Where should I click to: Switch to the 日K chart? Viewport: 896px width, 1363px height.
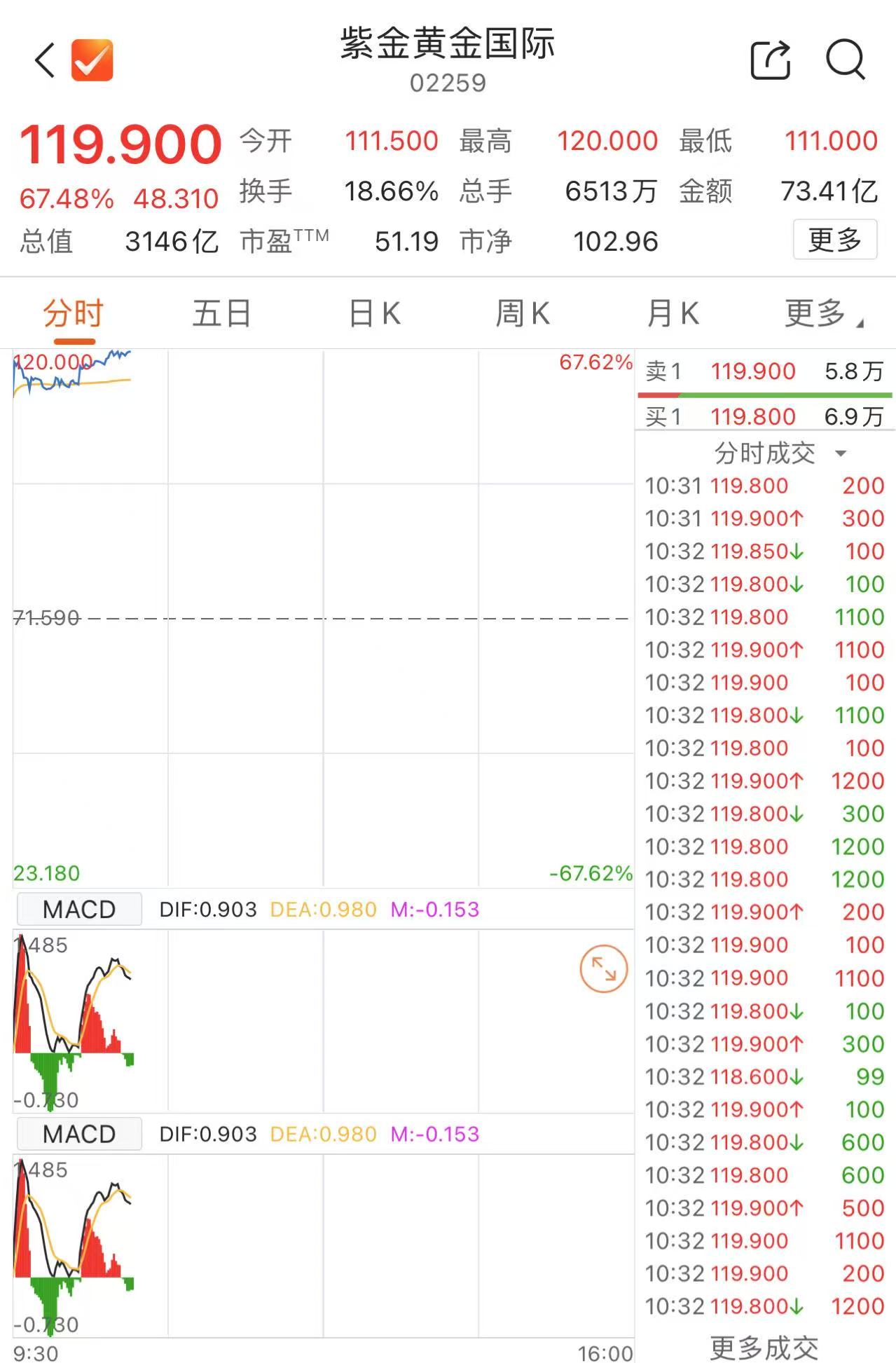(x=375, y=313)
